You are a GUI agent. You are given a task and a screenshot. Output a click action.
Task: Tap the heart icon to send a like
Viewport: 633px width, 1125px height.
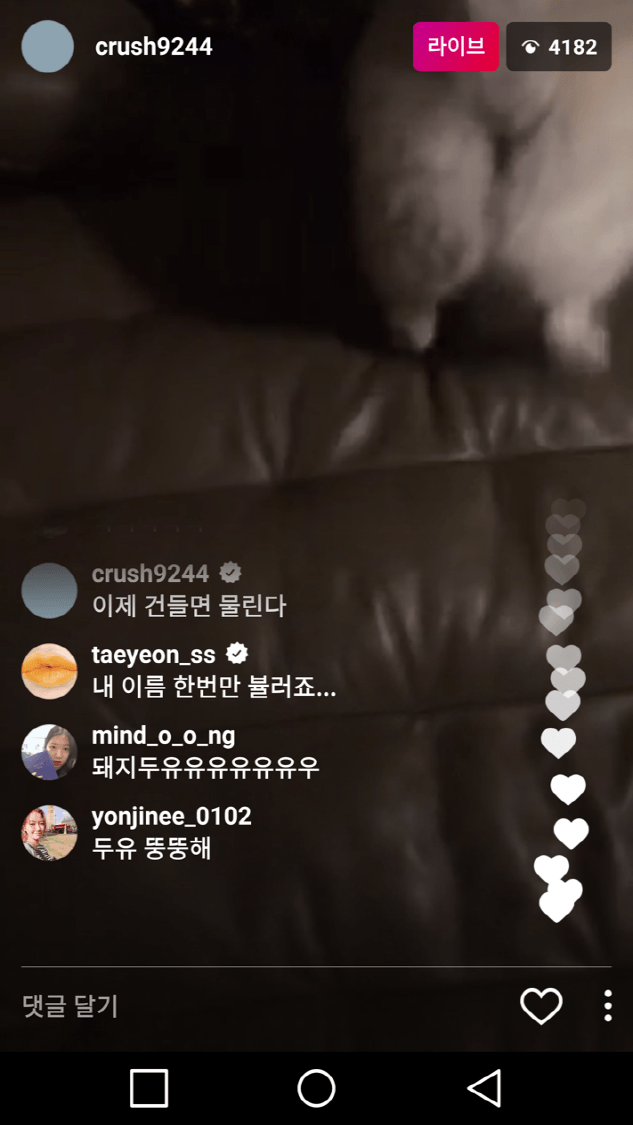[x=541, y=1005]
